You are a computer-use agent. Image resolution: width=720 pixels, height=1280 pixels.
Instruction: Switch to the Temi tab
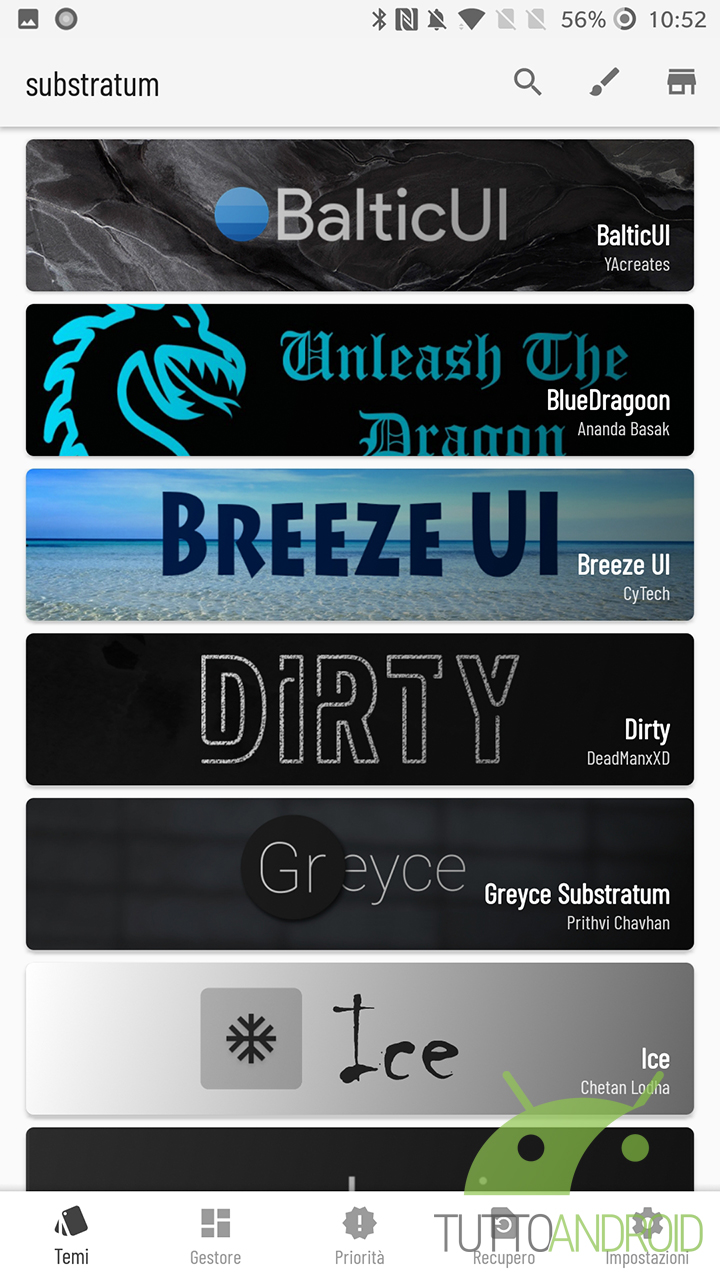click(x=72, y=1236)
